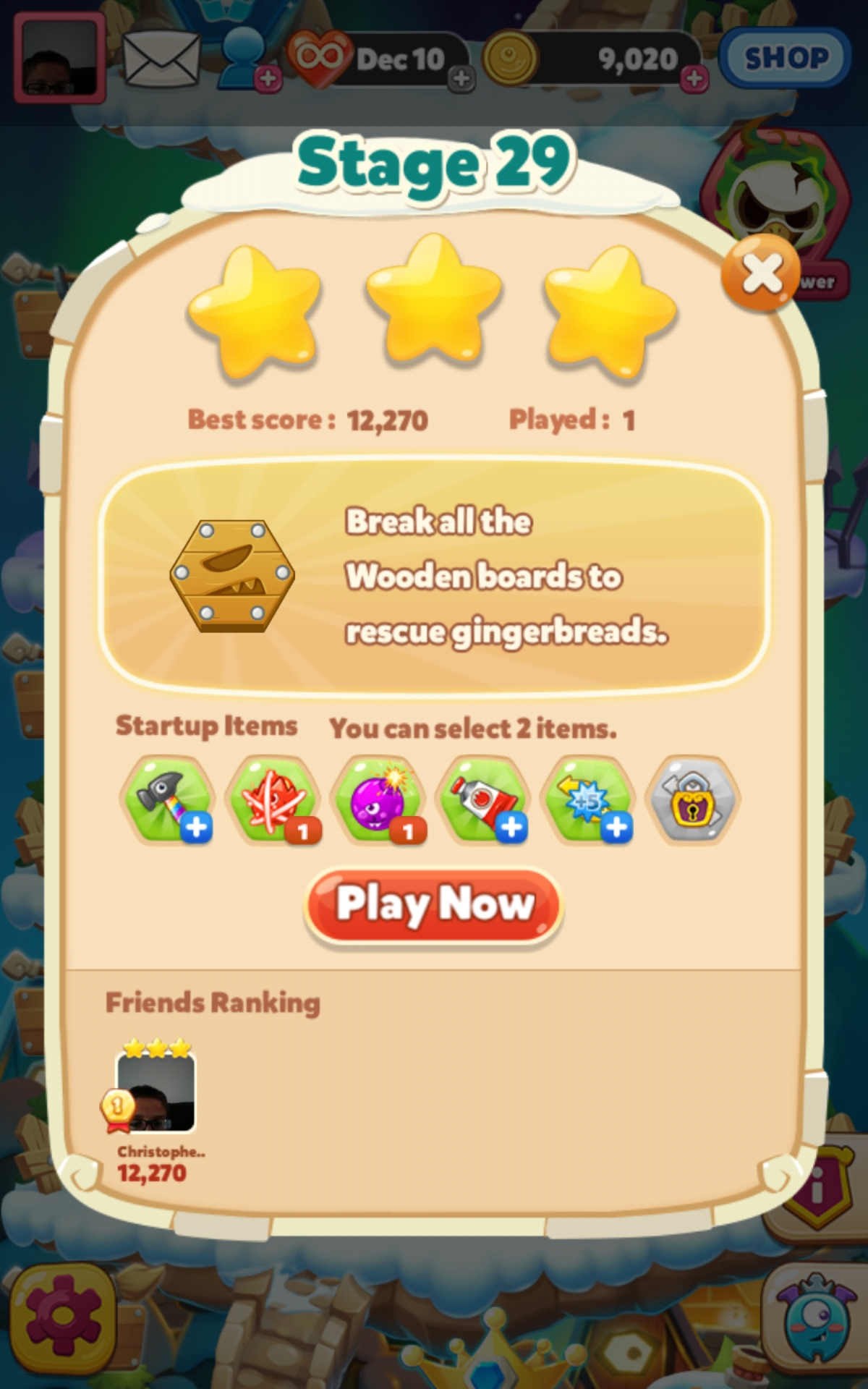This screenshot has width=868, height=1389.
Task: Open Christophe's friend ranking entry
Action: (x=156, y=1092)
